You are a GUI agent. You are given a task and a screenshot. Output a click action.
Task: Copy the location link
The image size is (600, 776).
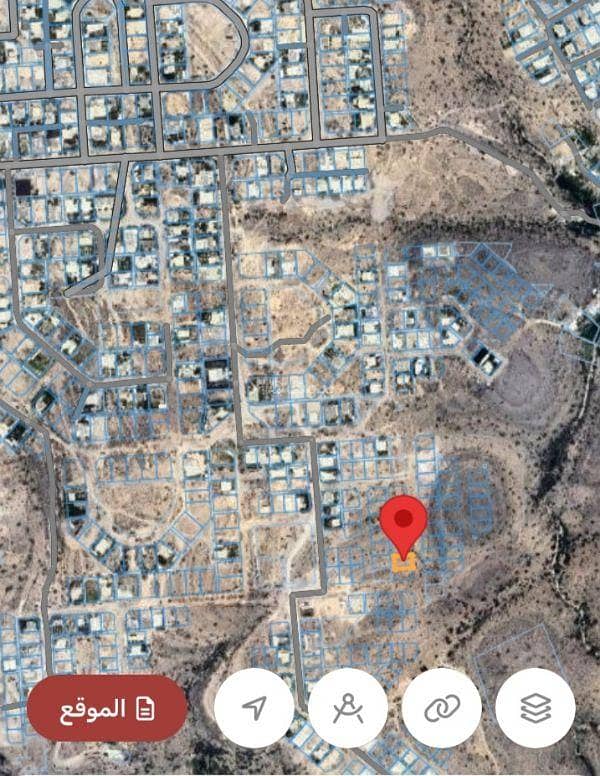(x=441, y=708)
